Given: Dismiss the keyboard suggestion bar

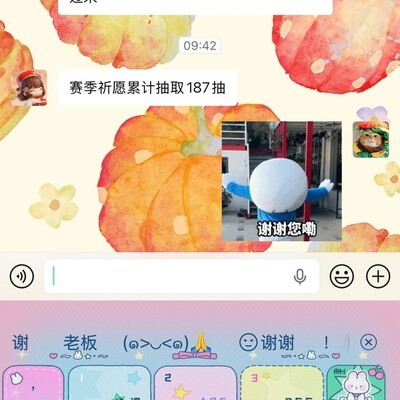Looking at the screenshot, I should [x=368, y=342].
